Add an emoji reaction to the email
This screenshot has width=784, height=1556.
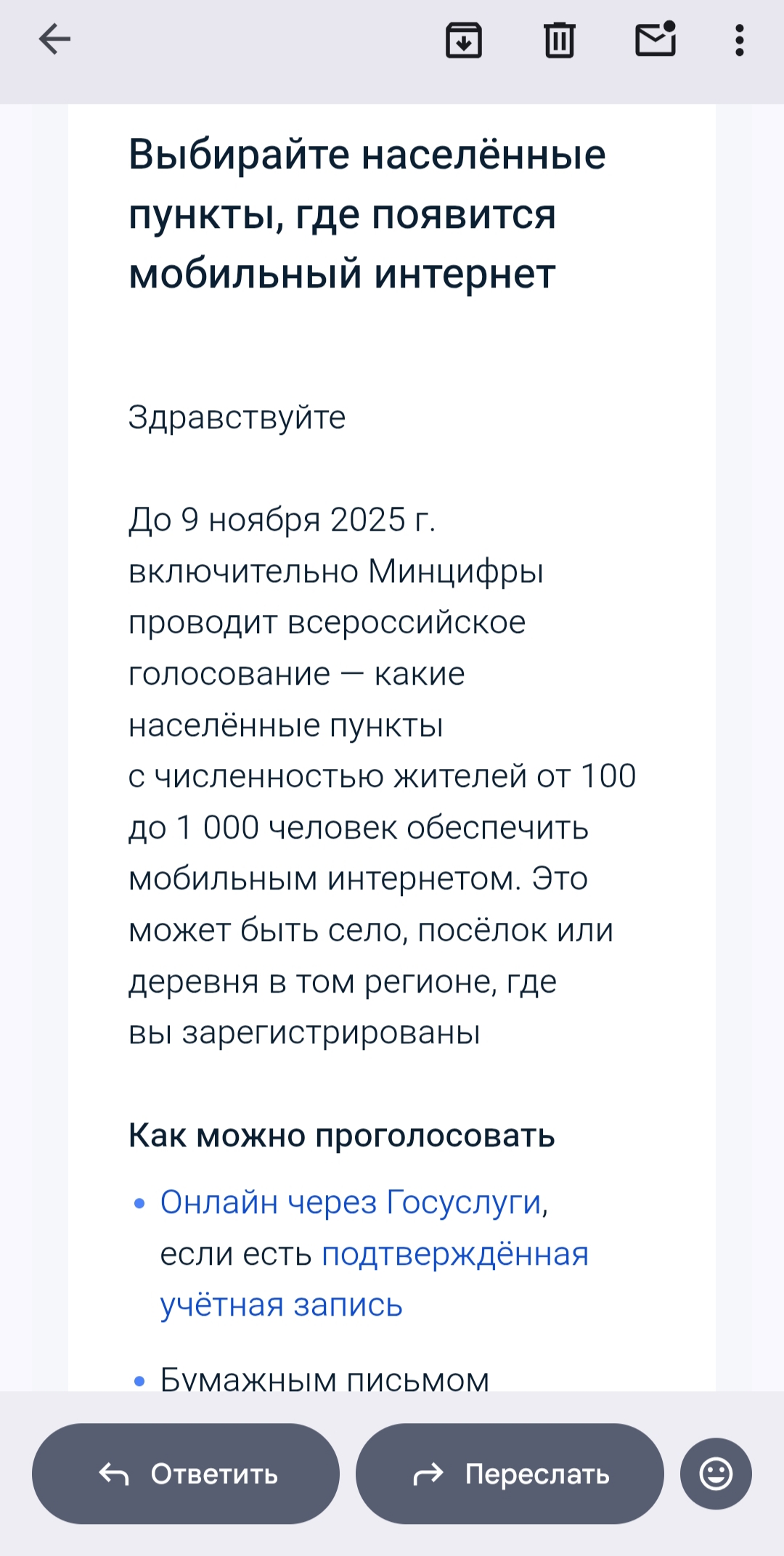[716, 1473]
